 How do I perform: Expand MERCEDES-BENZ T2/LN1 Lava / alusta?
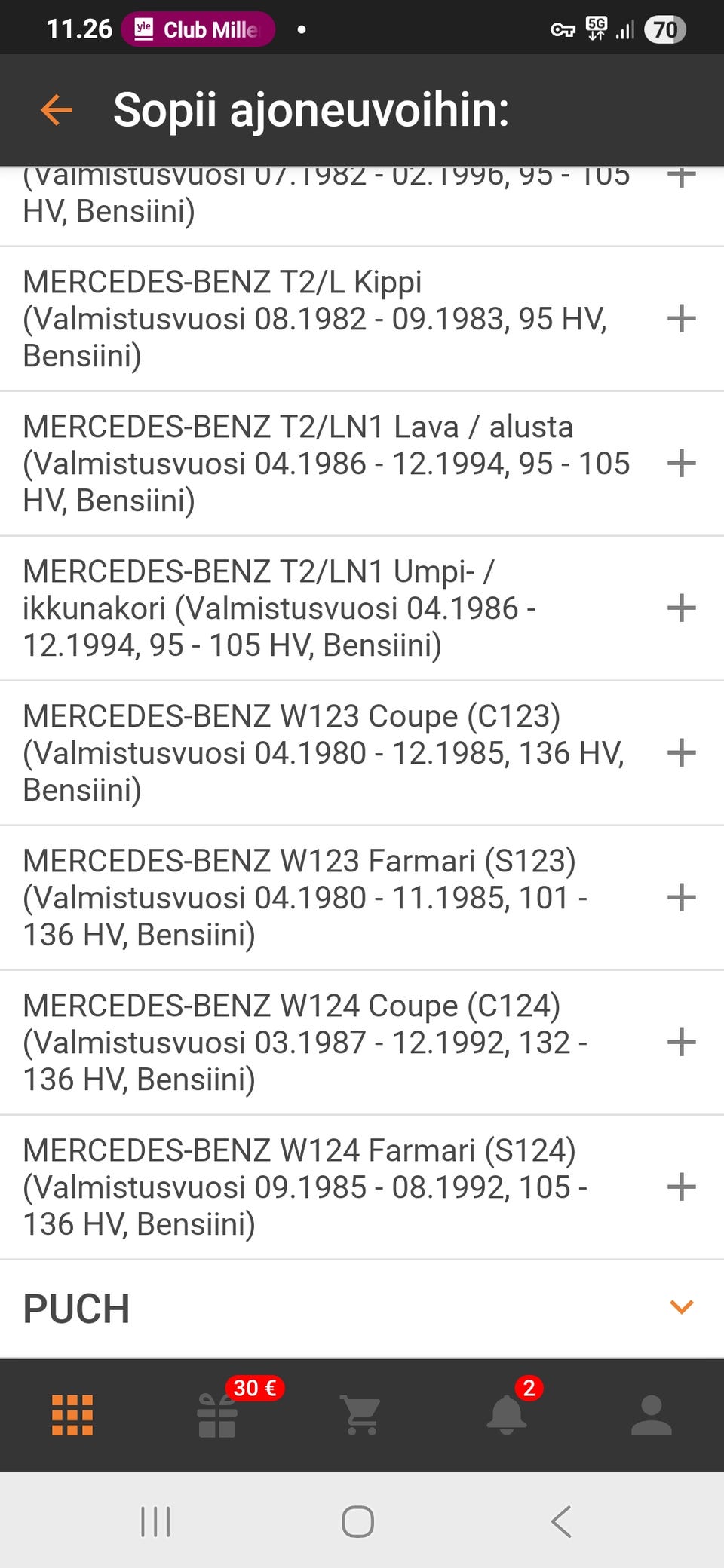click(681, 464)
